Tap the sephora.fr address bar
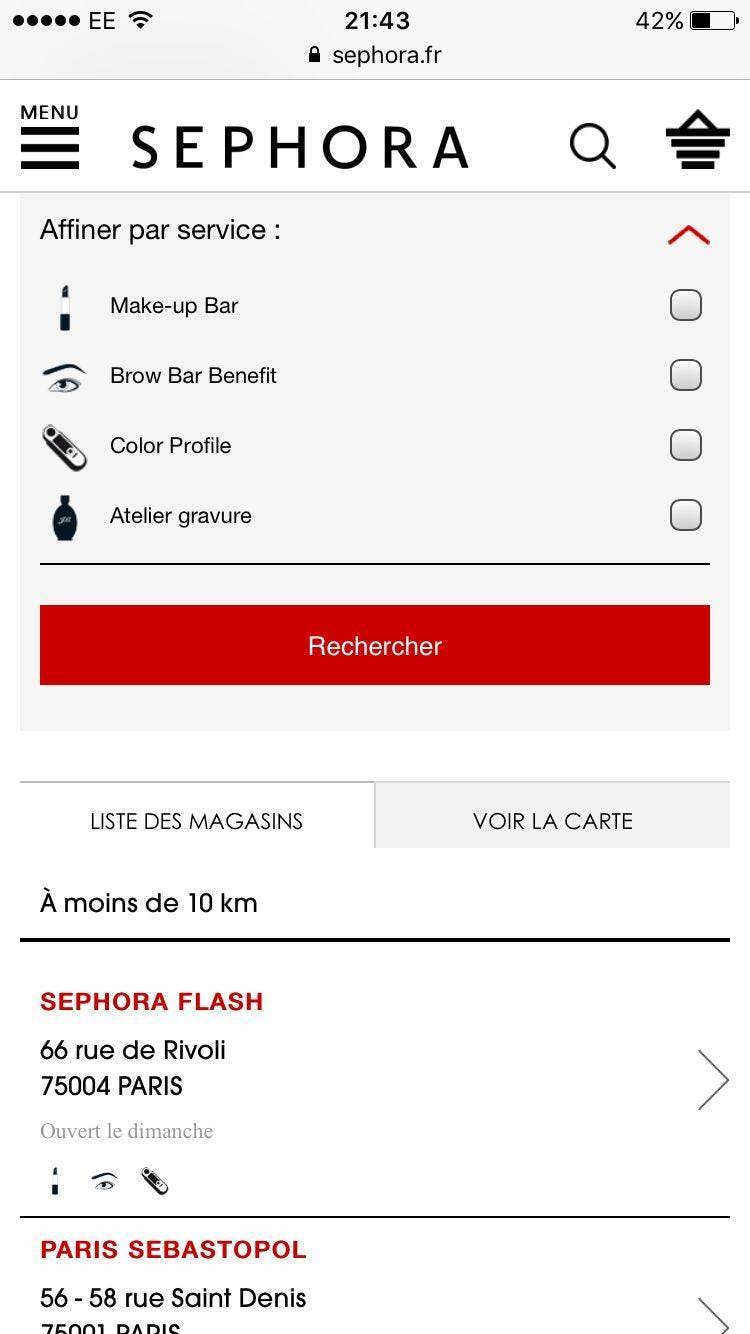The image size is (750, 1334). coord(375,55)
